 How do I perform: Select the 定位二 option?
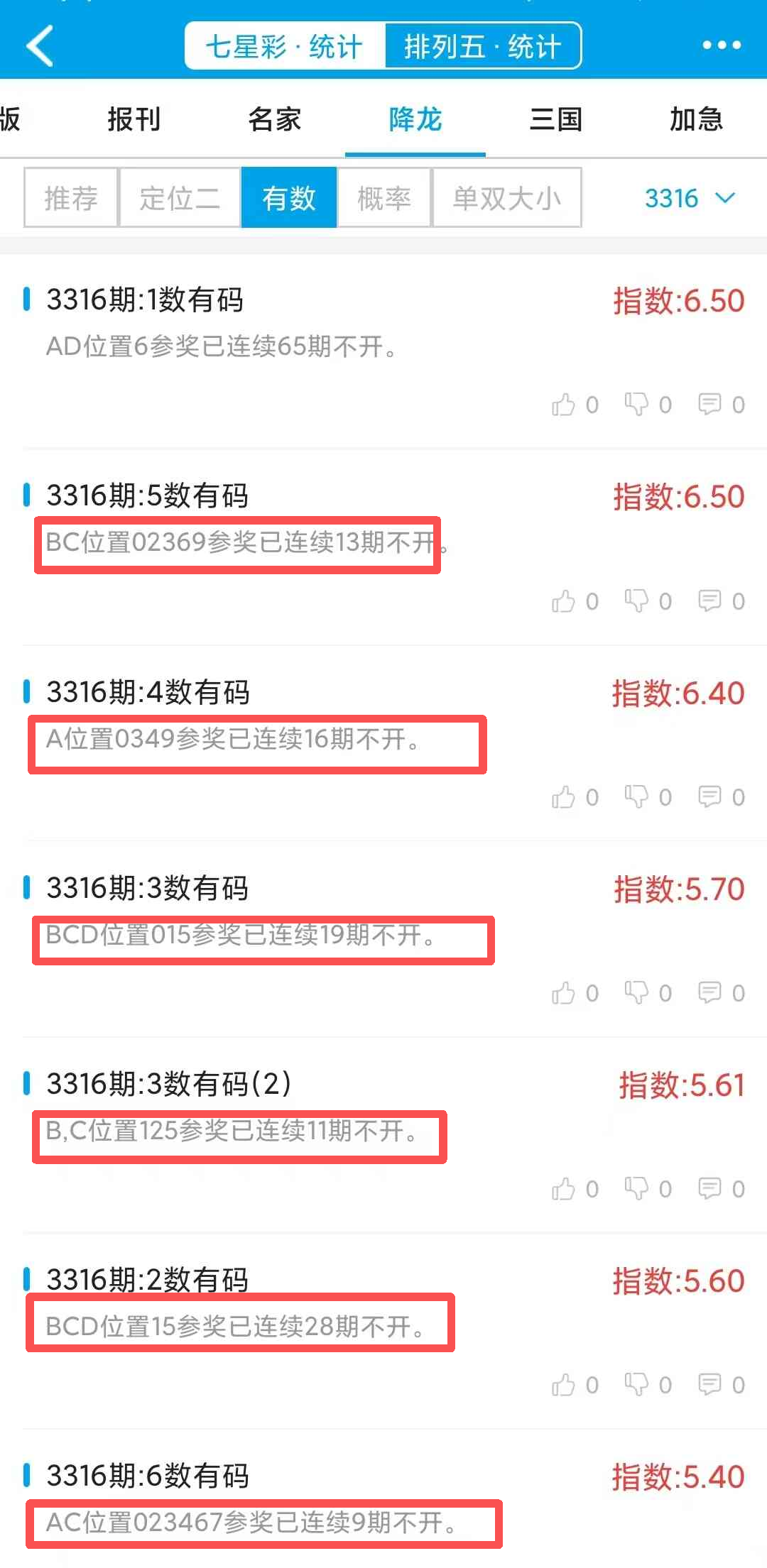click(179, 198)
